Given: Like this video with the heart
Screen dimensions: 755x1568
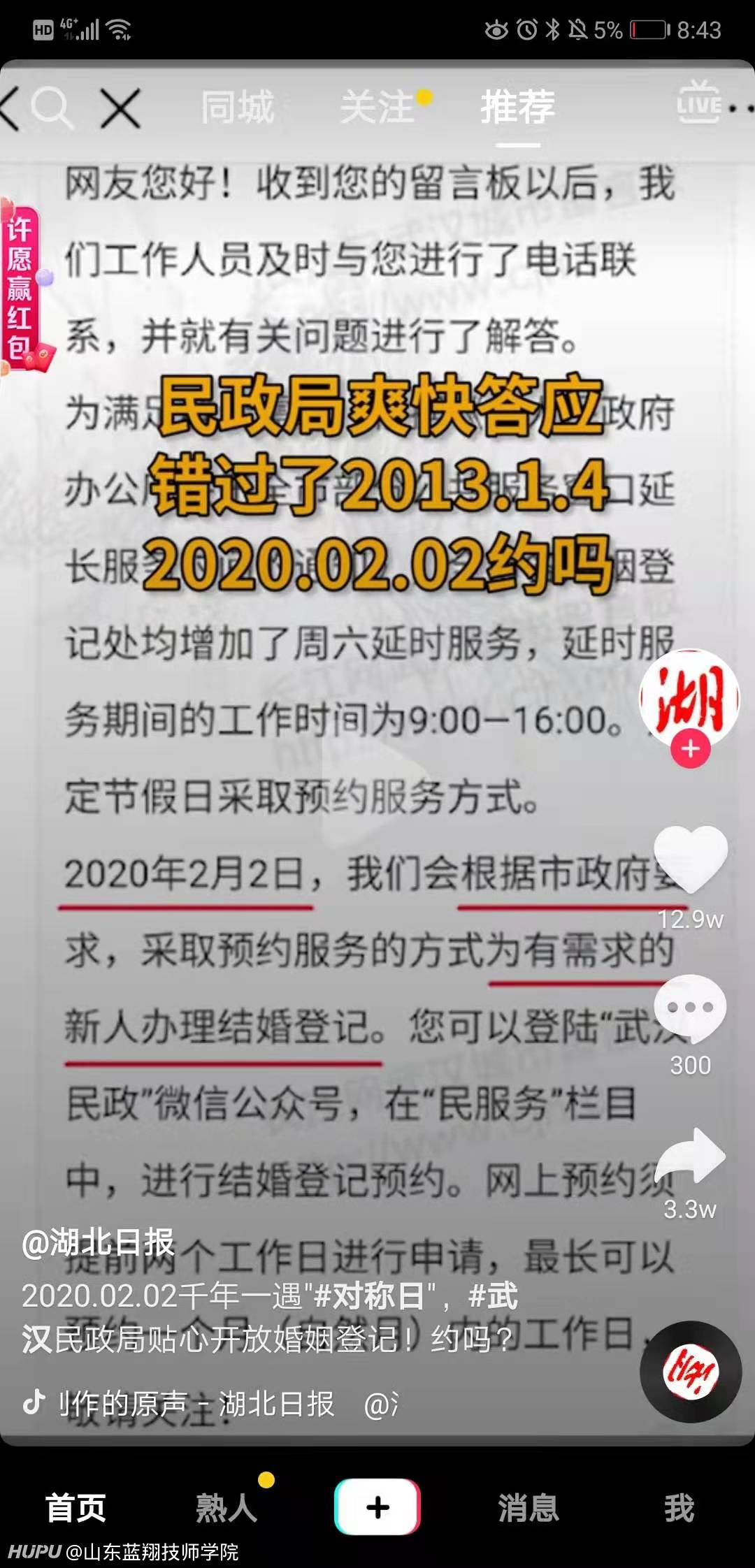Looking at the screenshot, I should click(x=691, y=859).
